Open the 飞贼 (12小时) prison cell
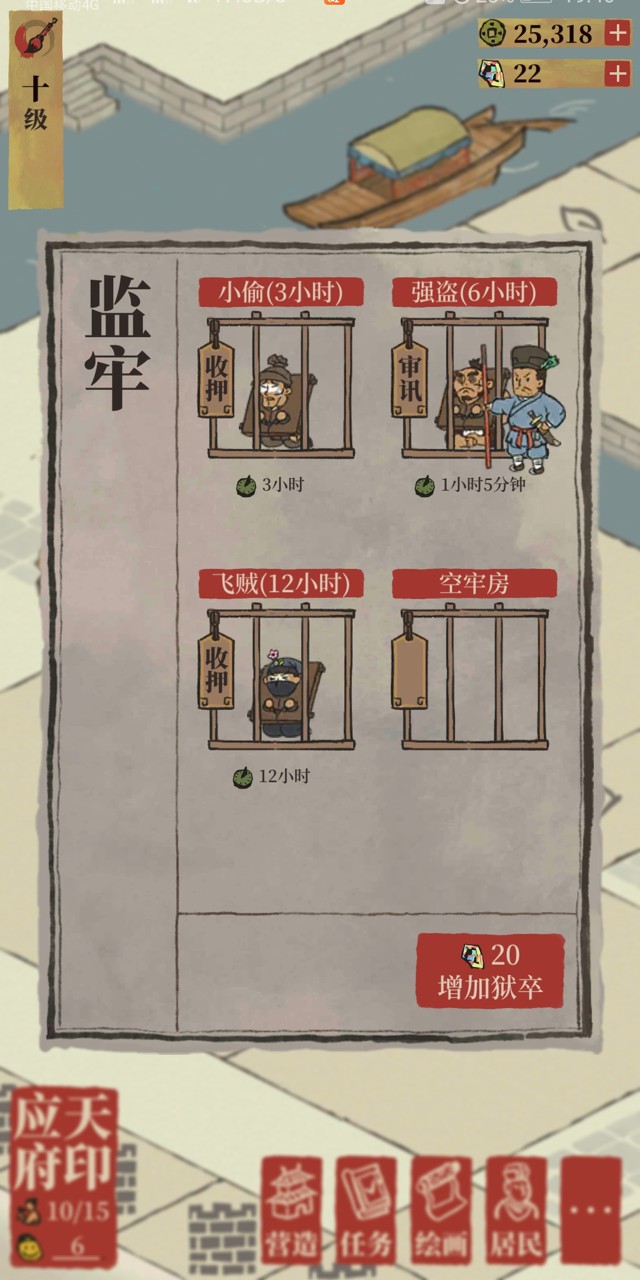 [280, 677]
